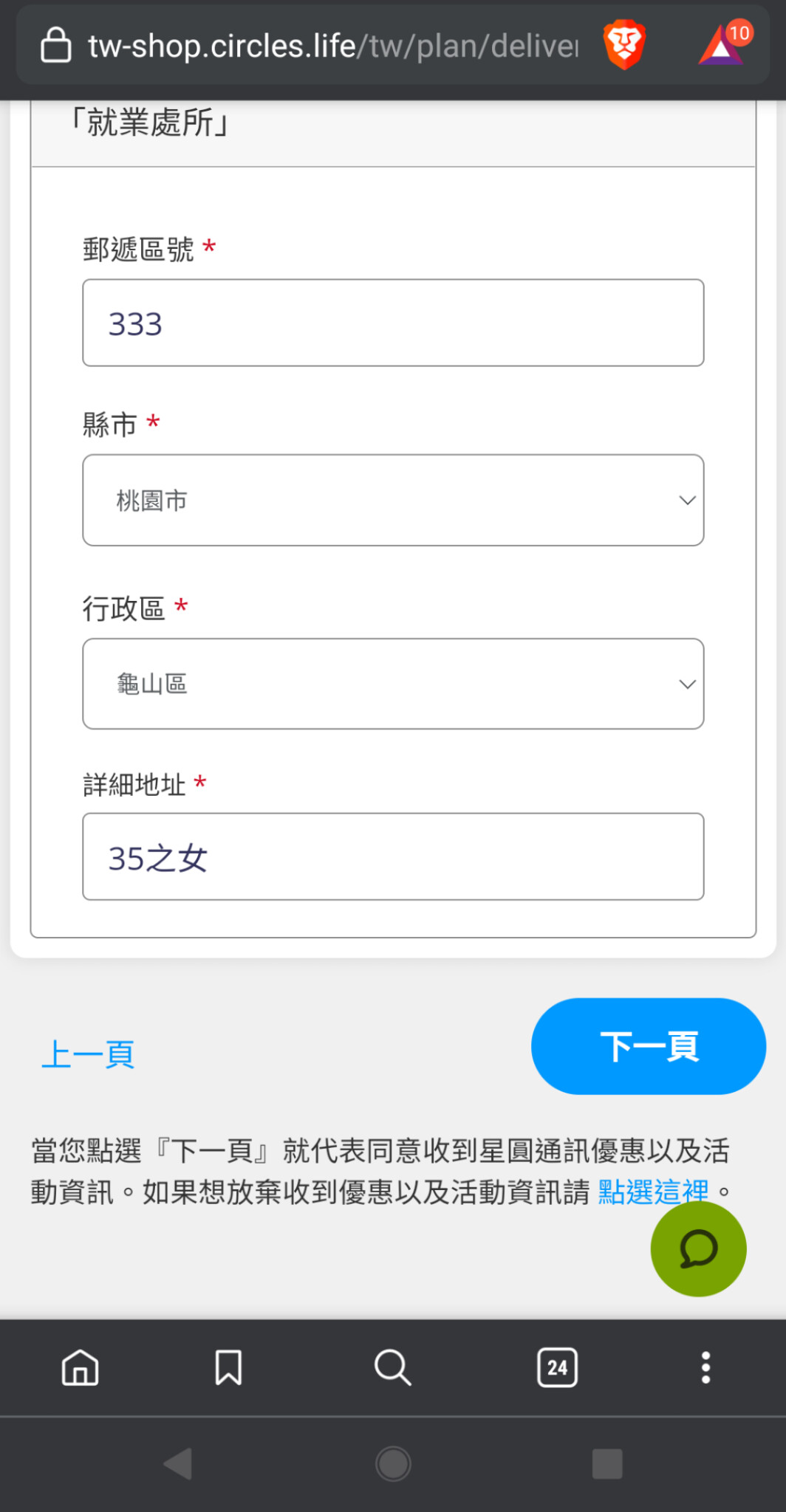Open the 行政區 district dropdown
Image resolution: width=786 pixels, height=1512 pixels.
point(392,684)
